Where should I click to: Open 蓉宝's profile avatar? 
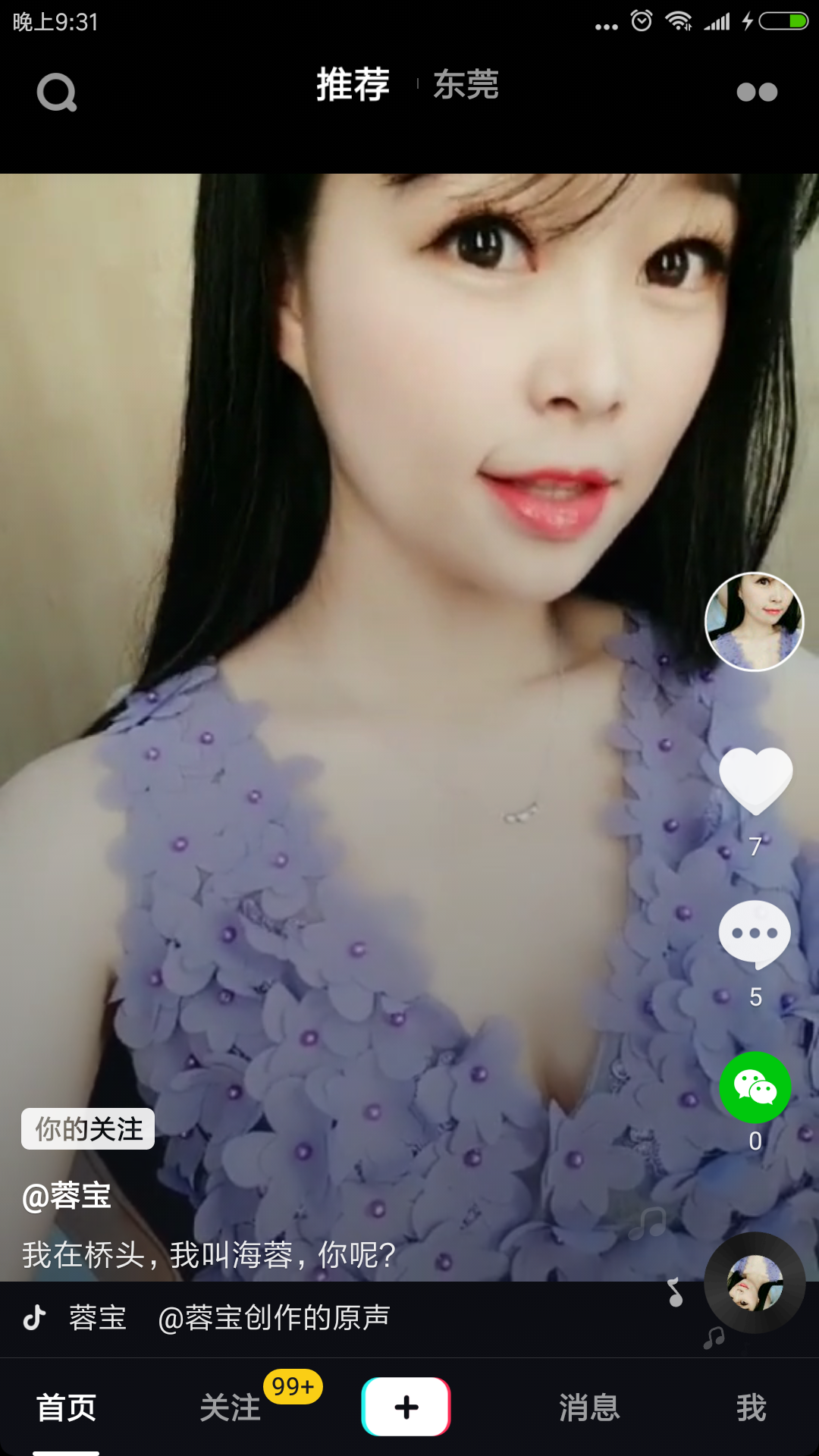click(x=754, y=622)
